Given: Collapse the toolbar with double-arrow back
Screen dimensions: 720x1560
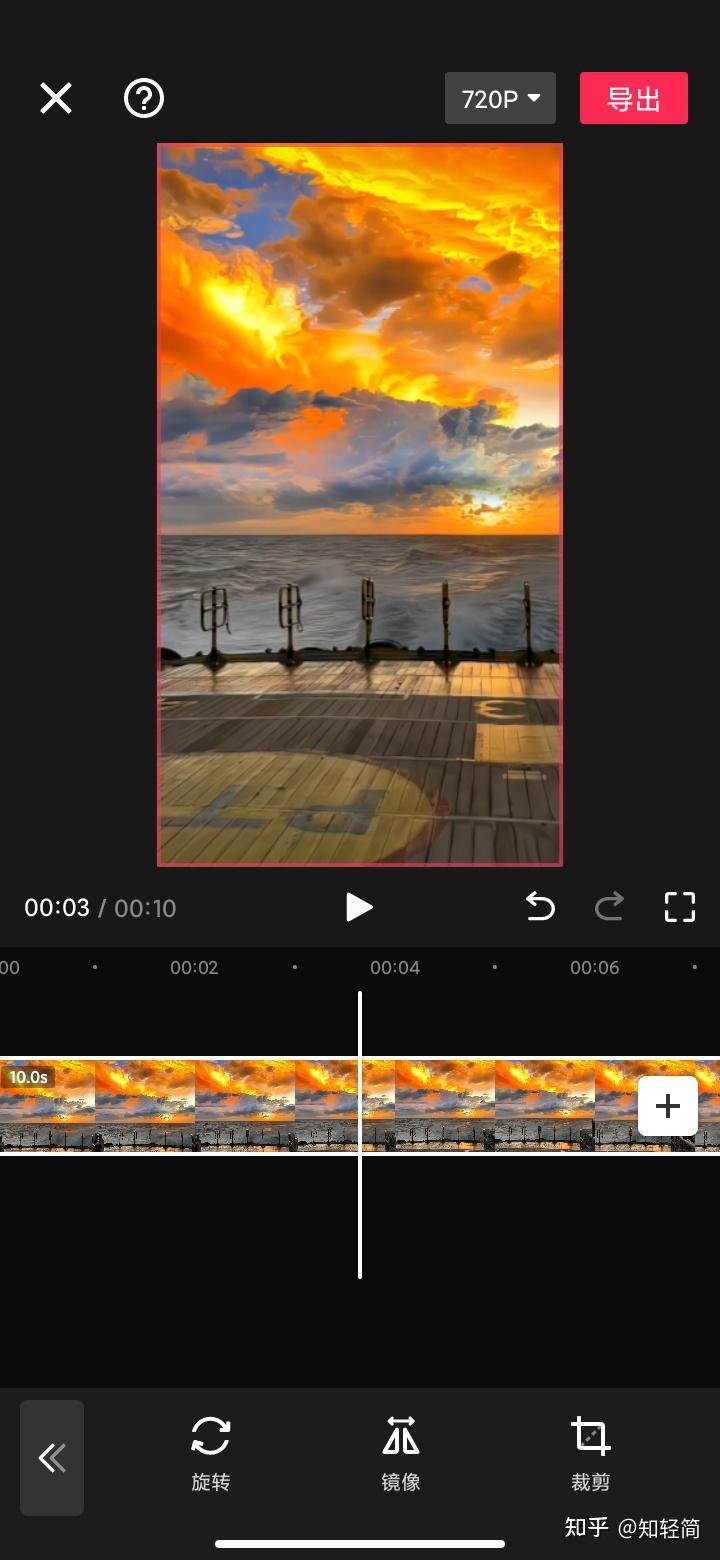Looking at the screenshot, I should pyautogui.click(x=52, y=1458).
